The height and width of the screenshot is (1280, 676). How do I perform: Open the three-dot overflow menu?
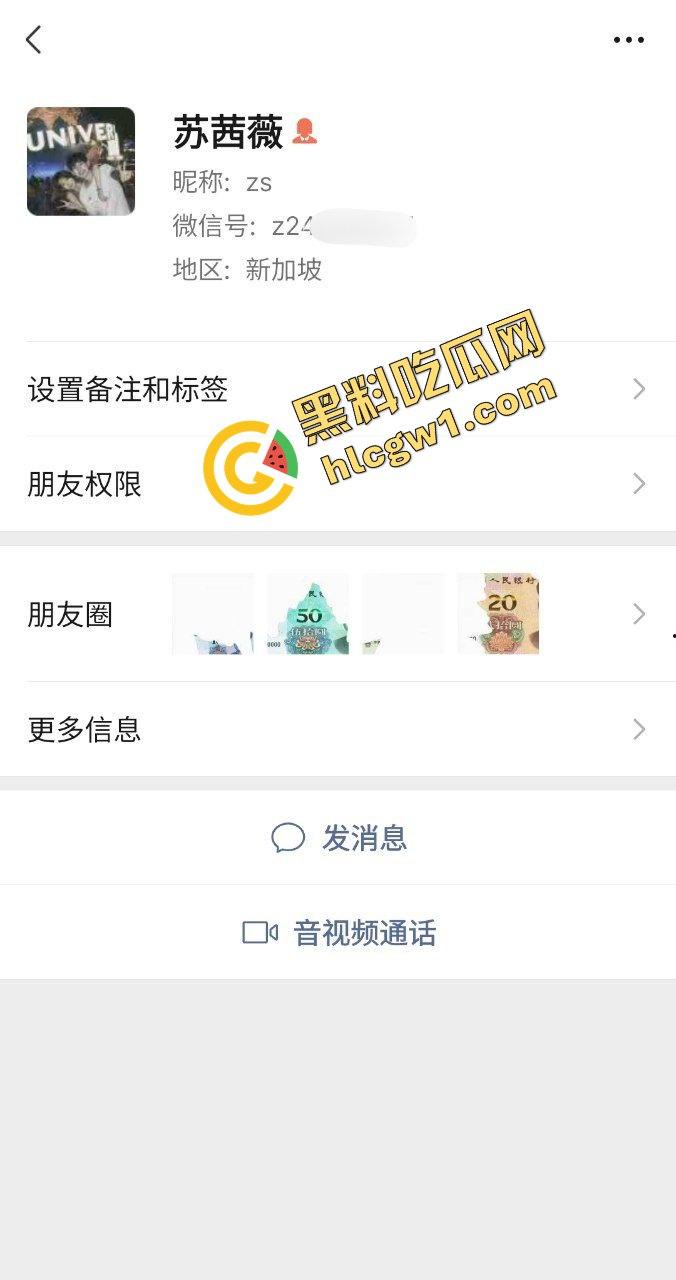click(x=628, y=40)
